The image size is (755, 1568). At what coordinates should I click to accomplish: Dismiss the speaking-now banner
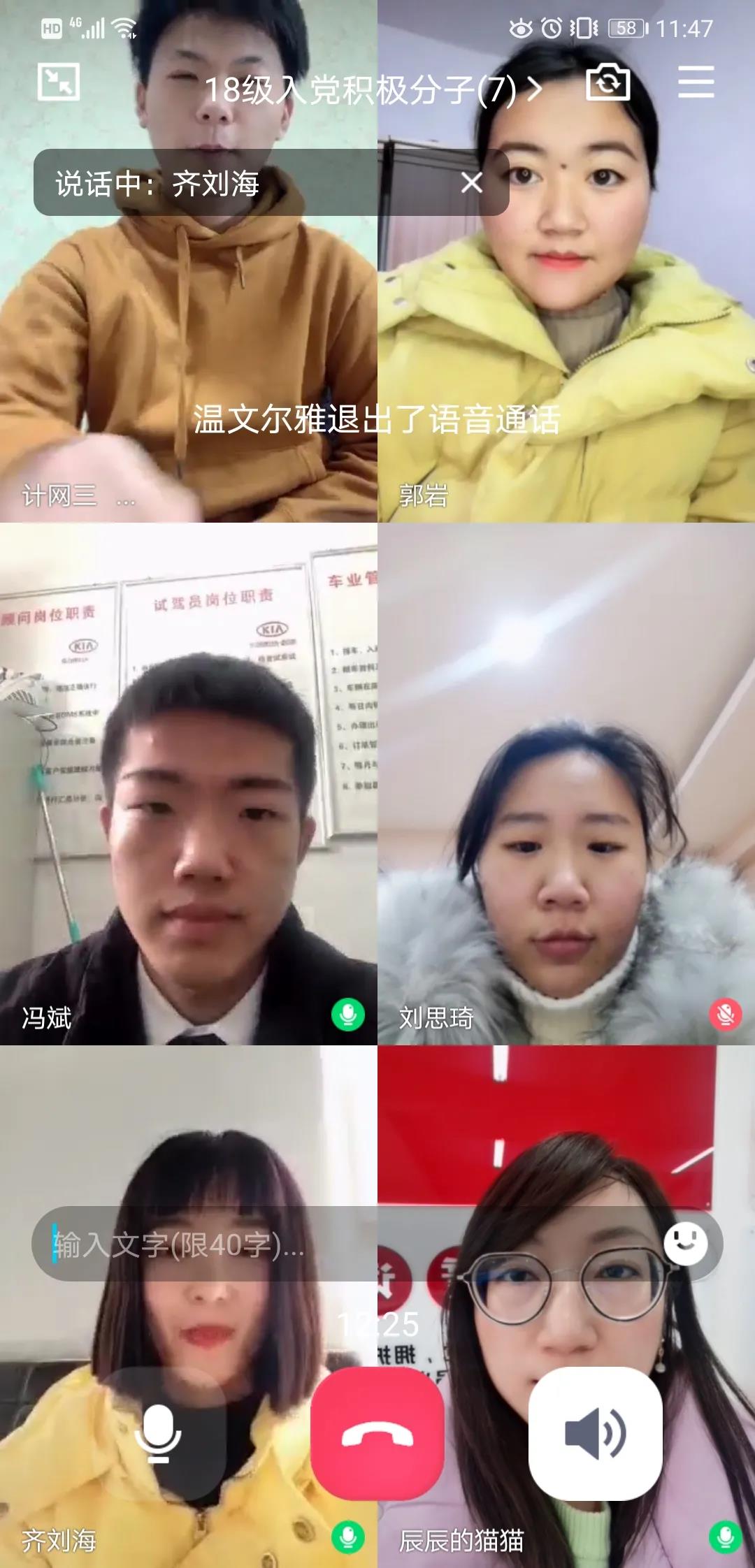[472, 183]
